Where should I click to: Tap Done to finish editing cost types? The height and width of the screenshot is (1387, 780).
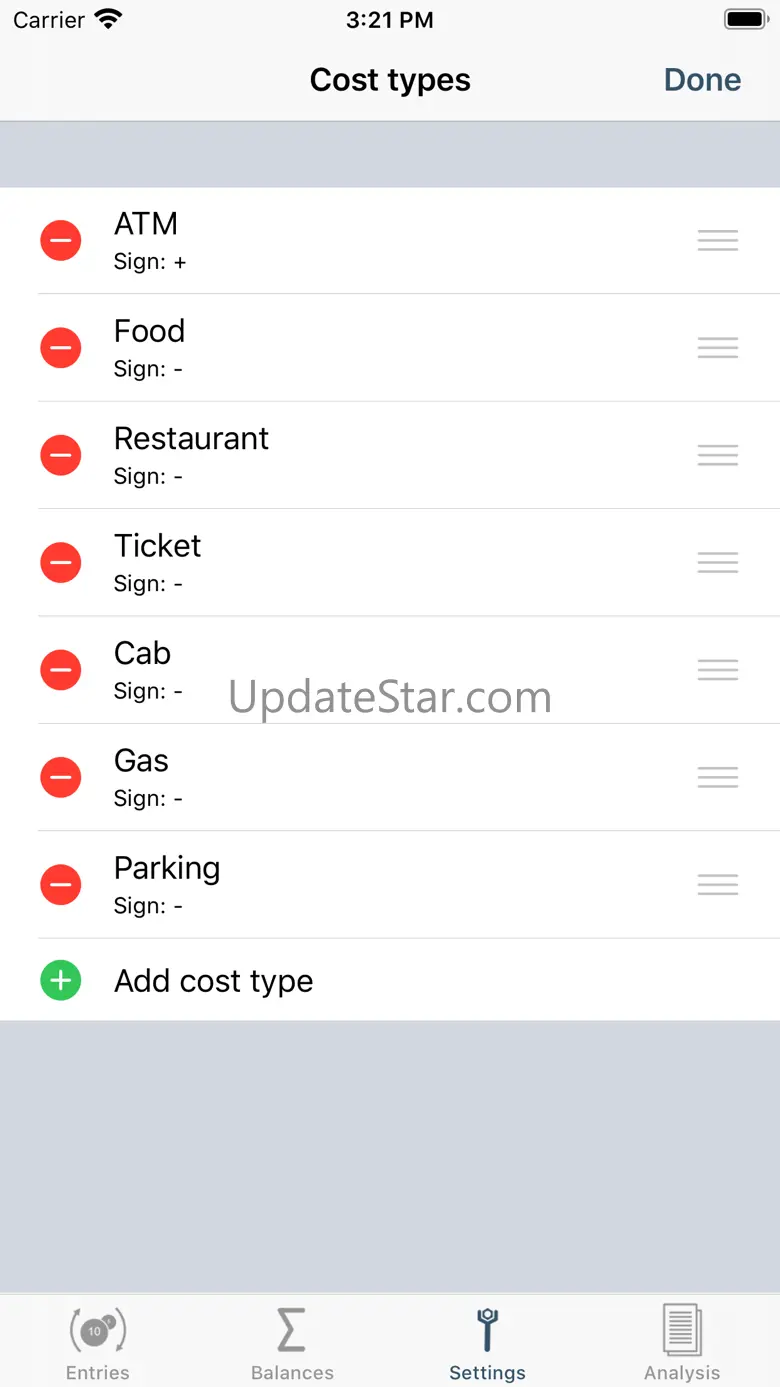click(702, 80)
